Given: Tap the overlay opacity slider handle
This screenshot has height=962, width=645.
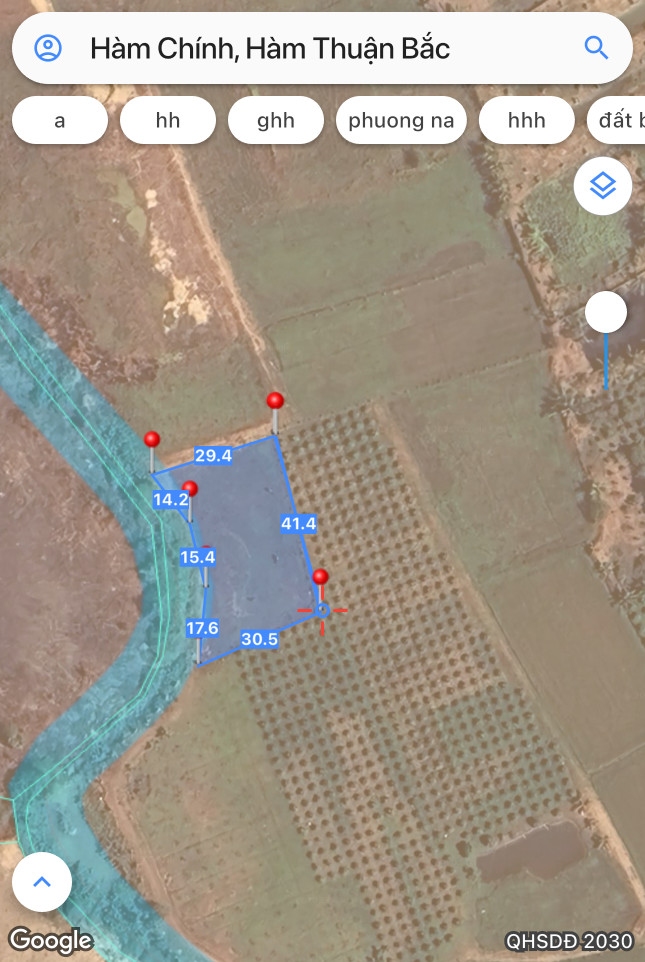Looking at the screenshot, I should pos(605,313).
